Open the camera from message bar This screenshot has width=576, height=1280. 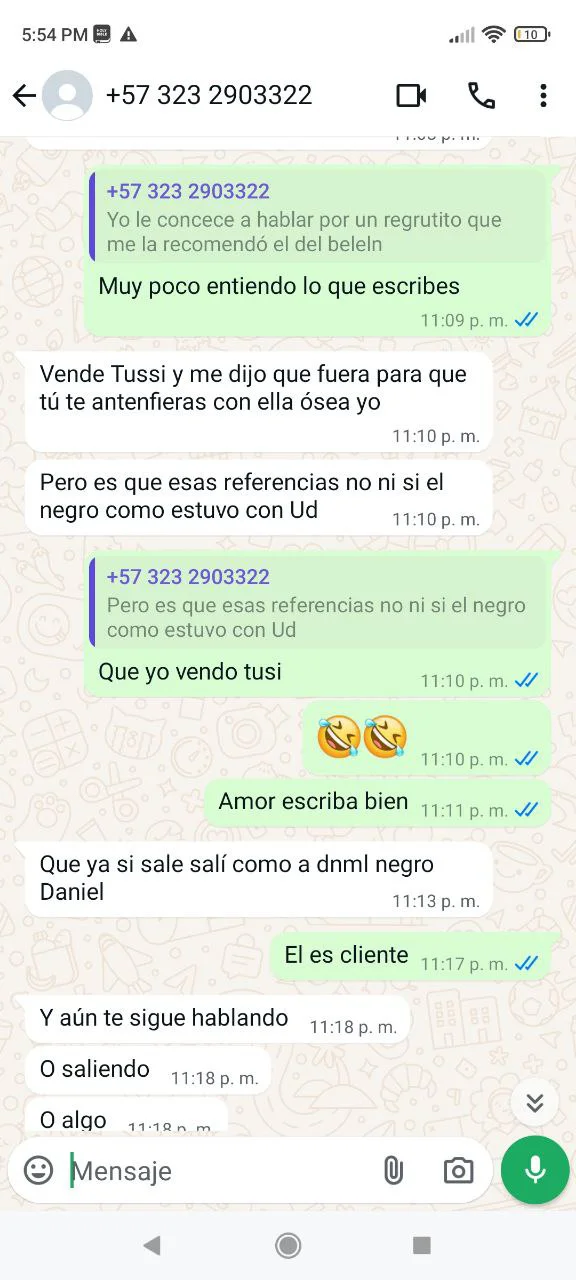(x=458, y=1170)
